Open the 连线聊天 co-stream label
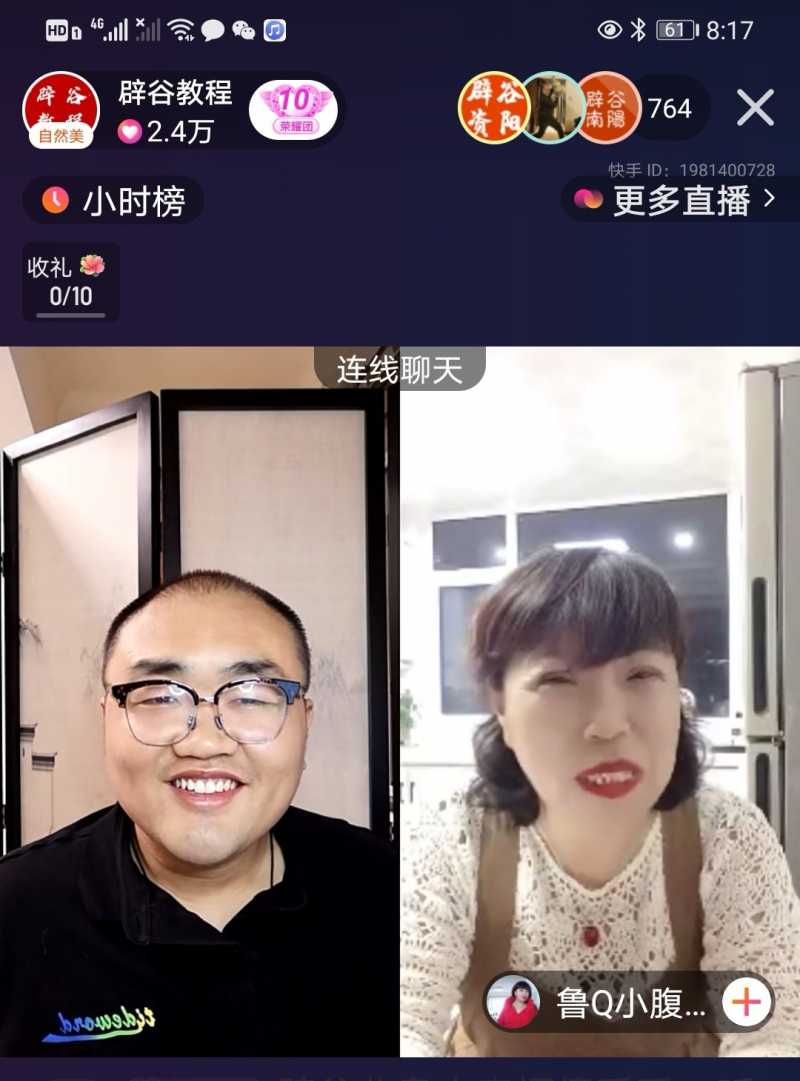Screen dimensions: 800x1081 (x=400, y=369)
